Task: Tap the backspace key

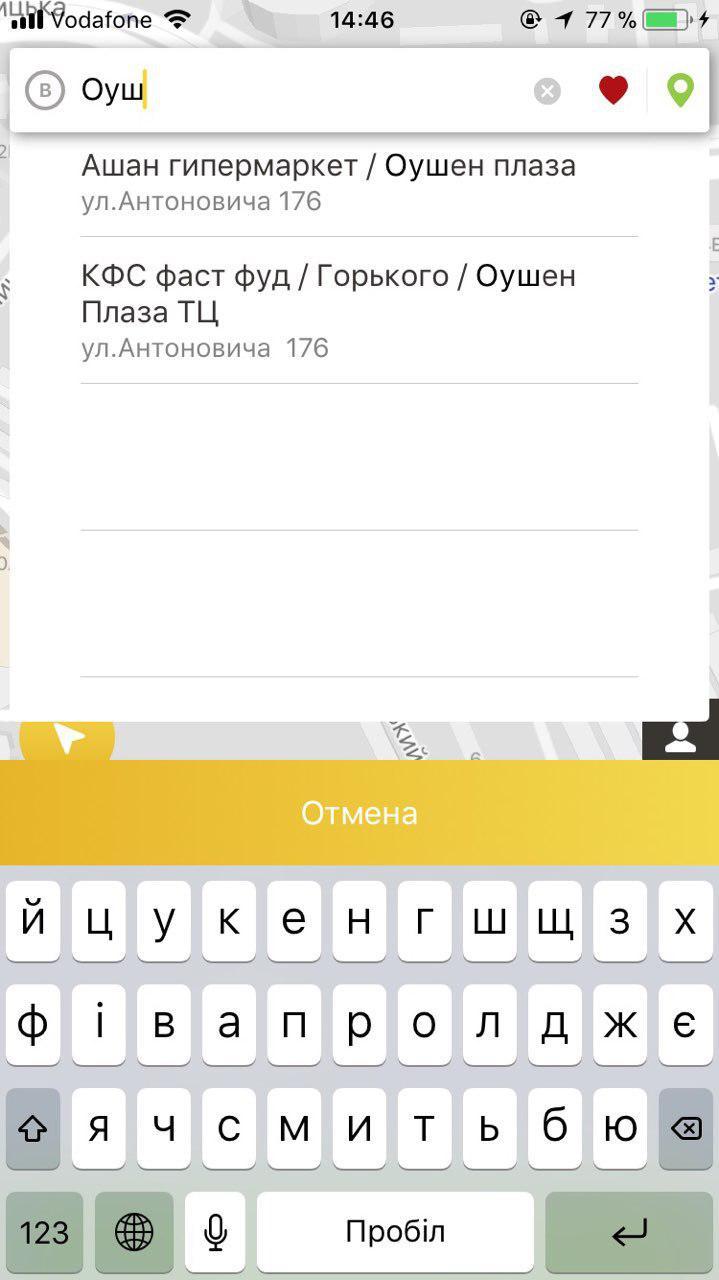Action: click(x=685, y=1129)
